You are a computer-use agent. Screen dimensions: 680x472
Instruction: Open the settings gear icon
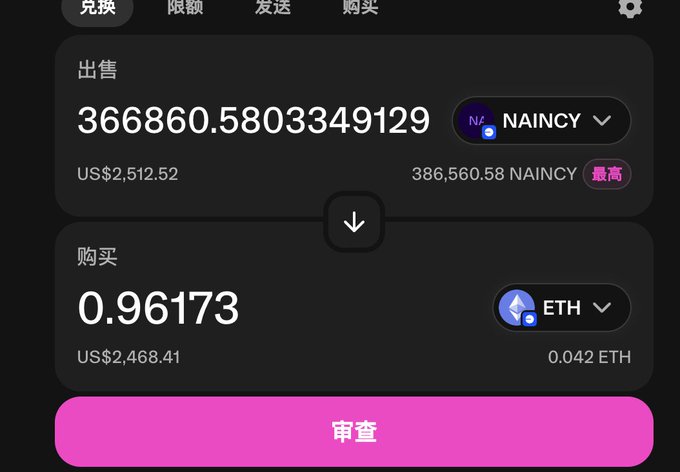tap(630, 7)
